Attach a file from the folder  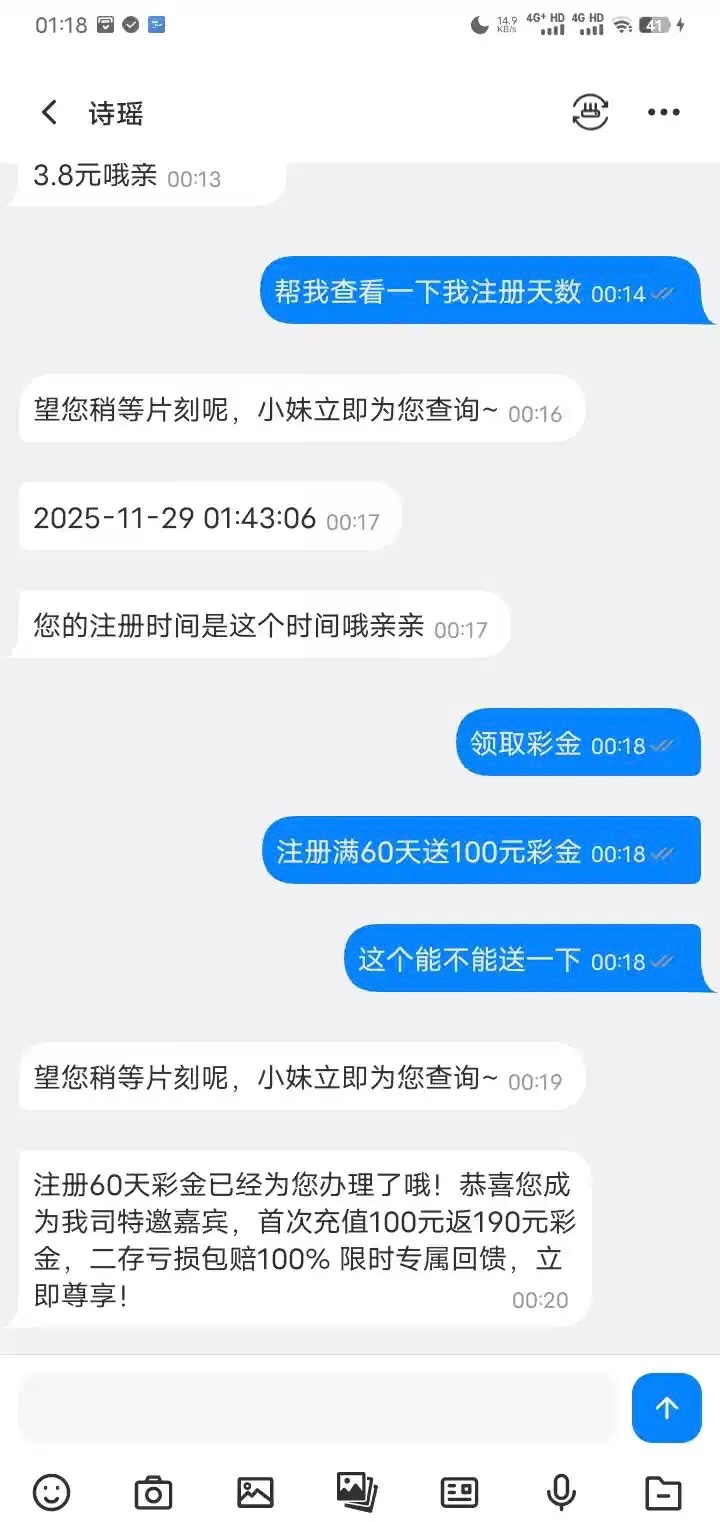(663, 1492)
